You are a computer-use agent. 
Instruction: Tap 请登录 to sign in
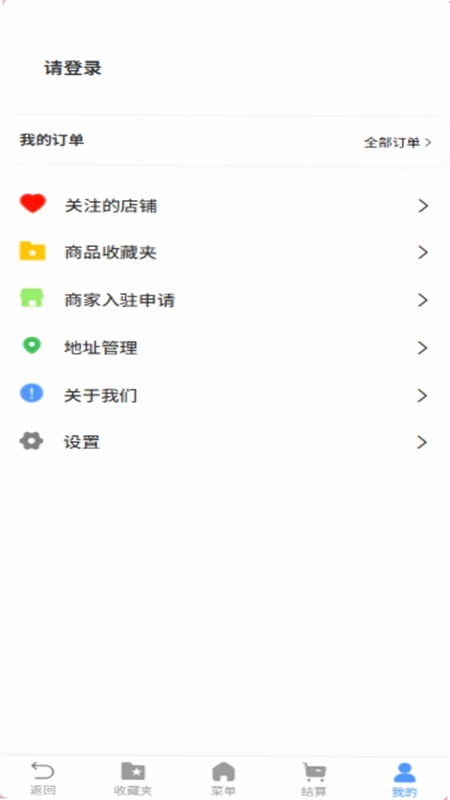point(73,68)
